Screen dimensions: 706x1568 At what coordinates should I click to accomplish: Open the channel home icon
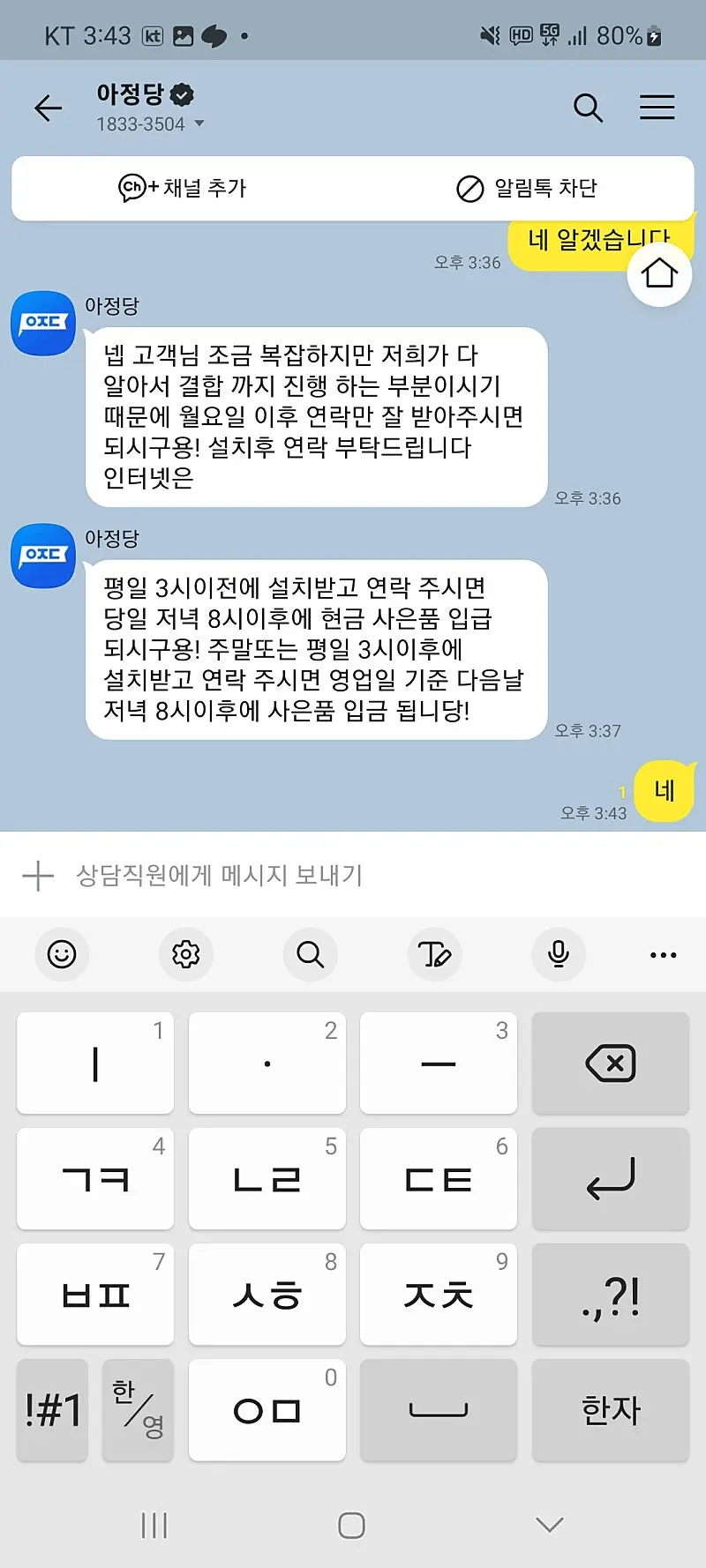pos(659,274)
